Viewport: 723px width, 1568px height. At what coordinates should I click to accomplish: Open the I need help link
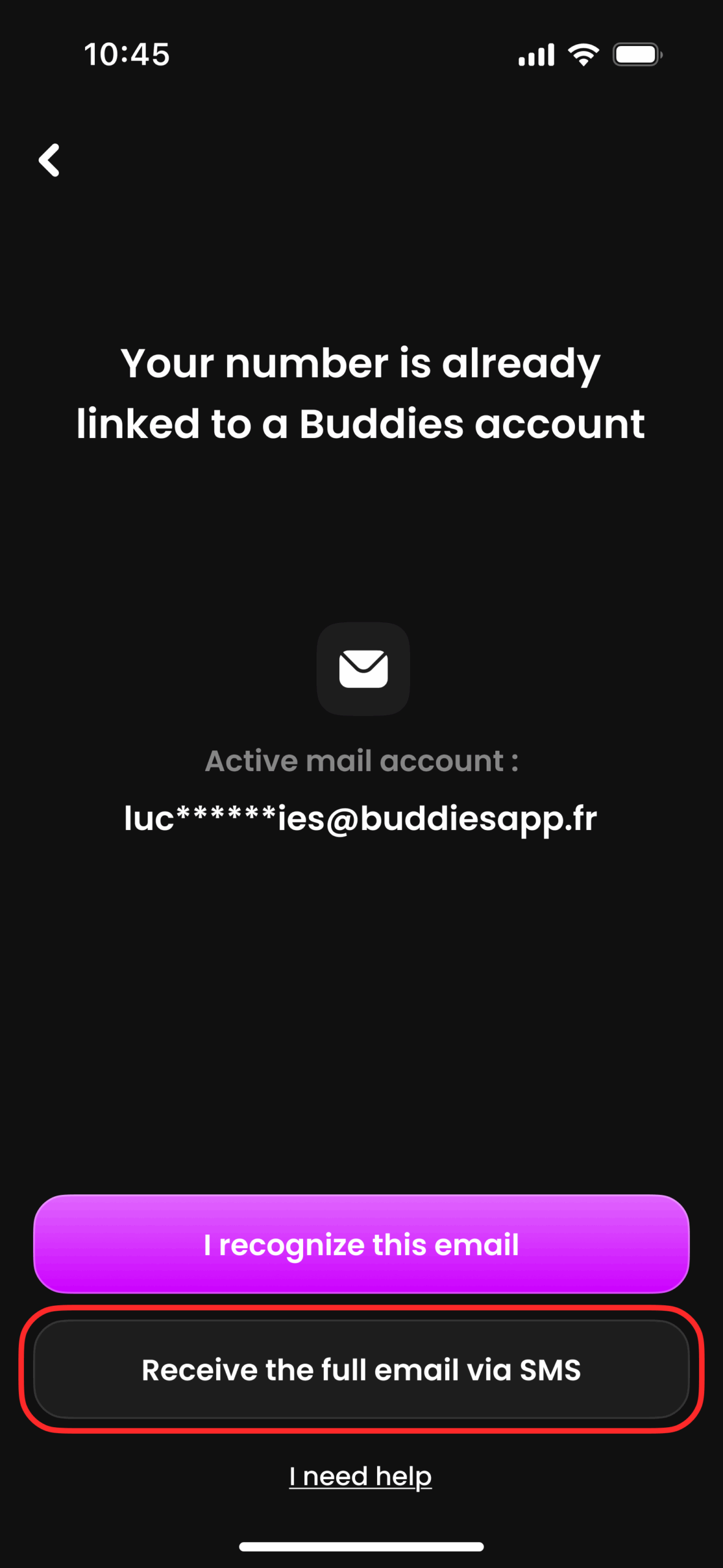tap(361, 1476)
